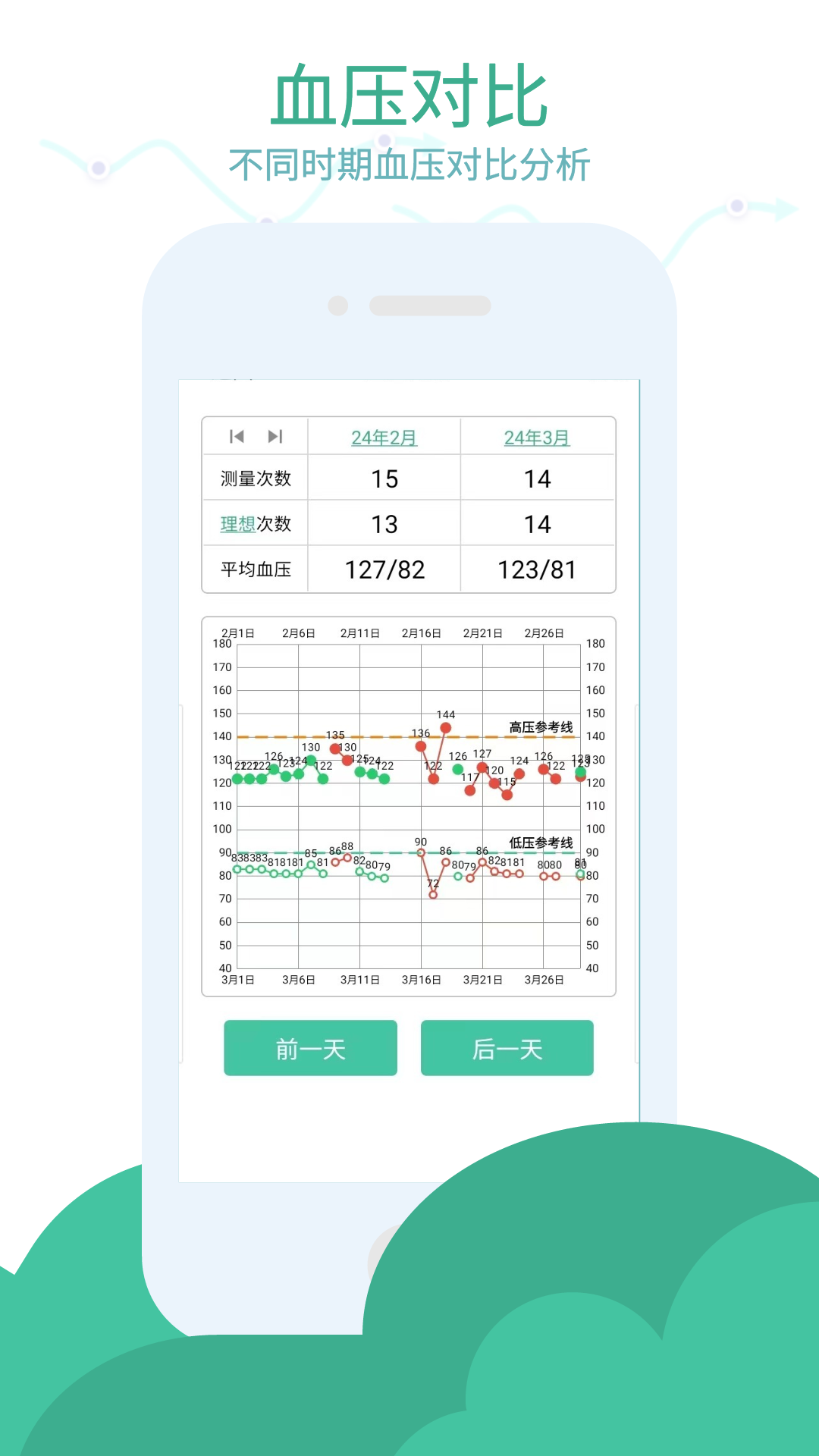Viewport: 819px width, 1456px height.
Task: Select the red 136 data point
Action: [x=421, y=747]
